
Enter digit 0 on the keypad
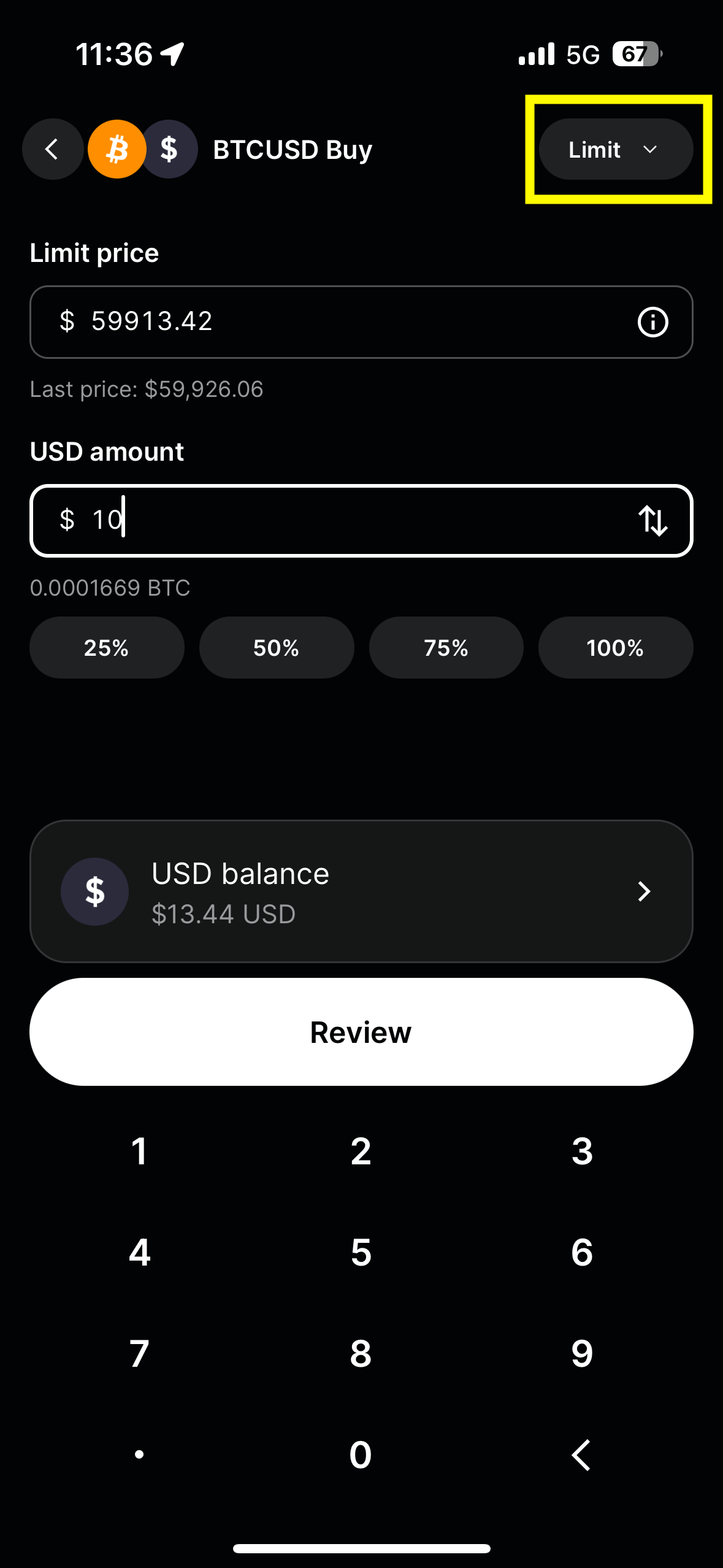pos(361,1455)
